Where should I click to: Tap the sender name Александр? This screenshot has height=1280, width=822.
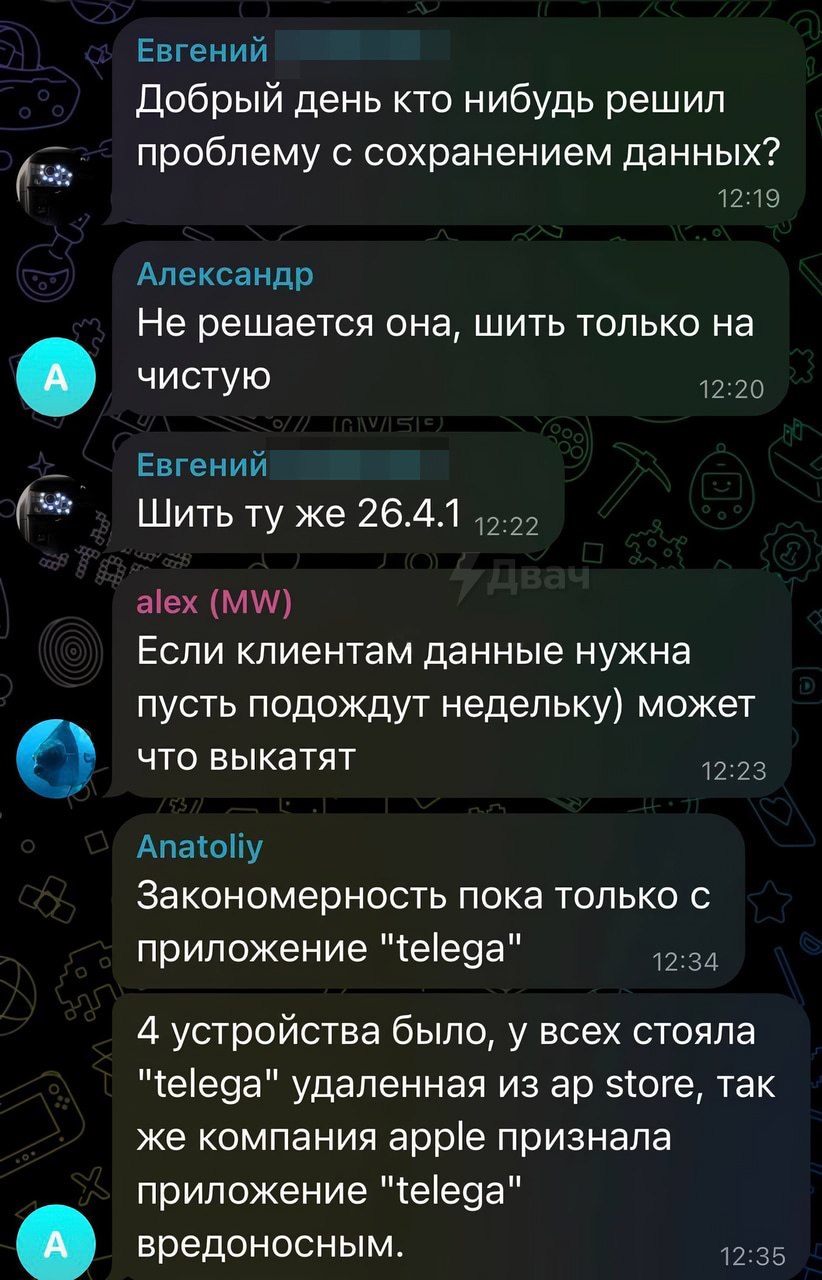point(224,273)
